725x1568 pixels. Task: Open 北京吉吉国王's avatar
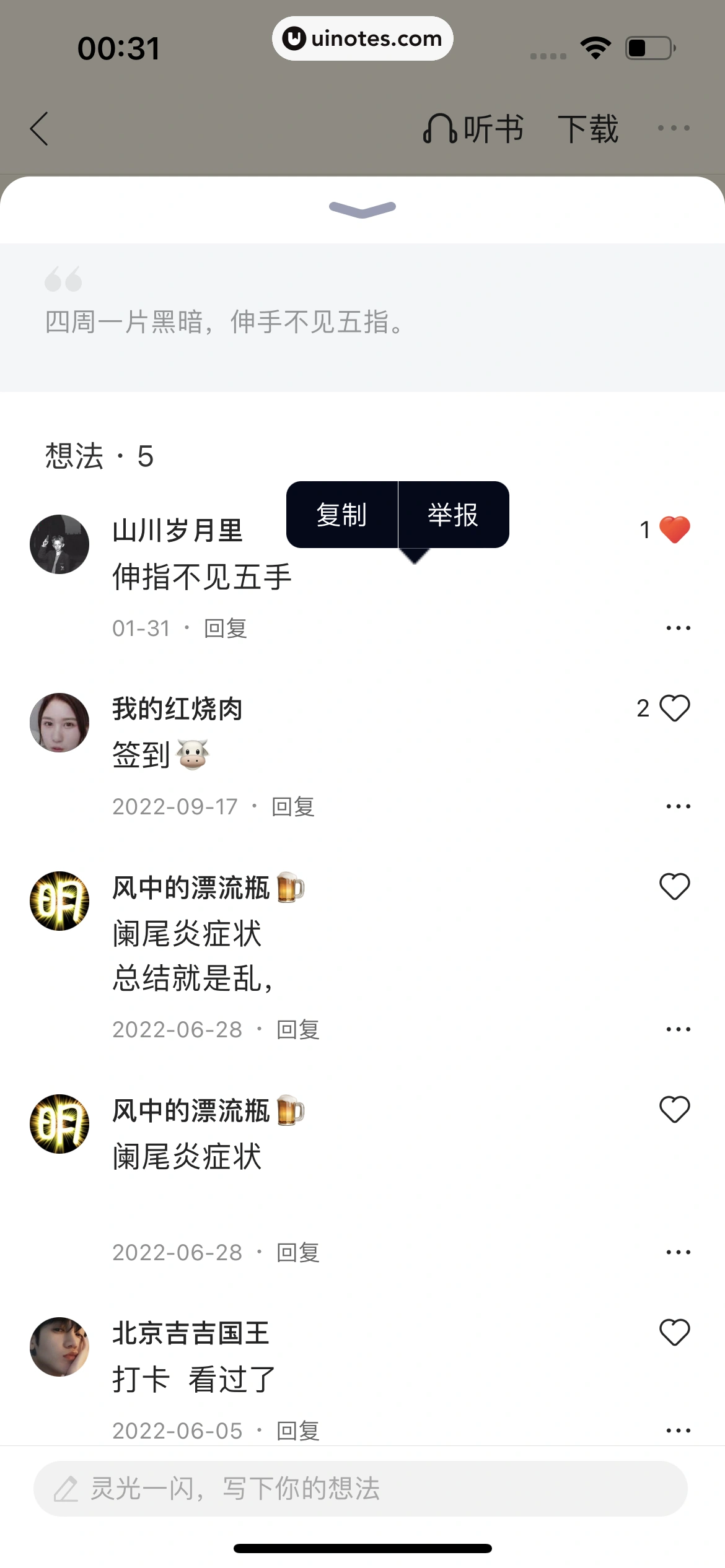coord(59,1347)
